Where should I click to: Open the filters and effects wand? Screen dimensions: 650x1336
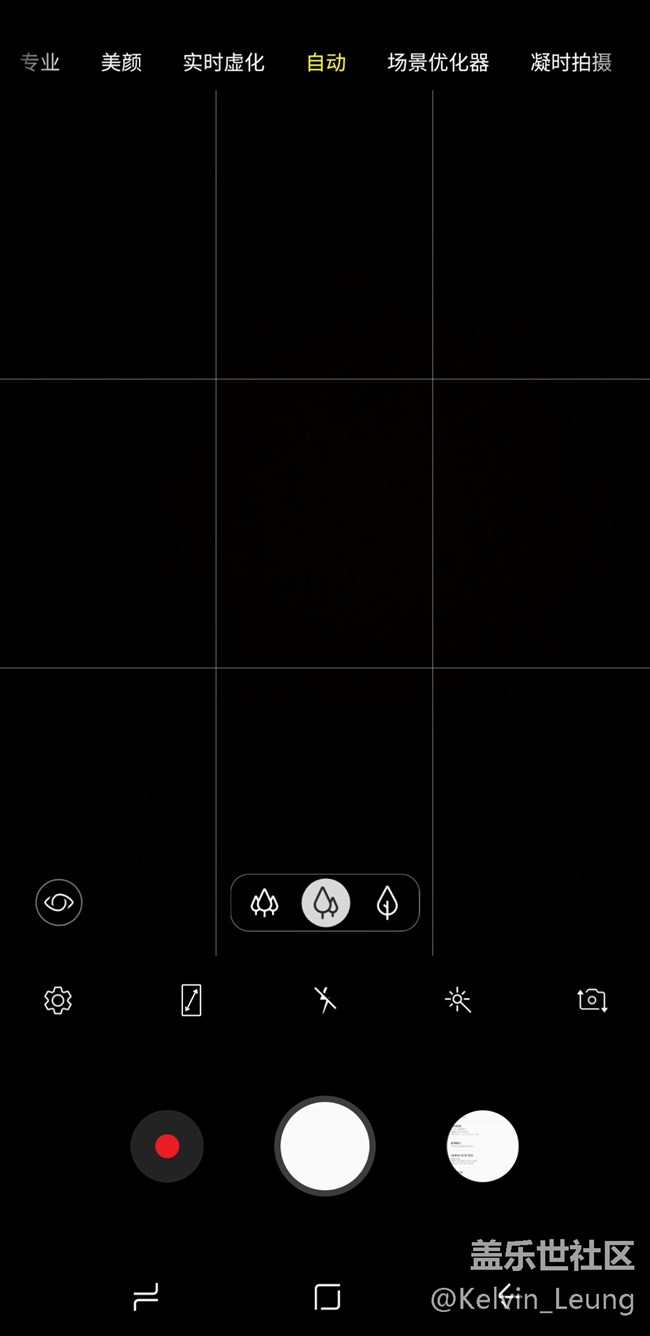coord(458,1000)
